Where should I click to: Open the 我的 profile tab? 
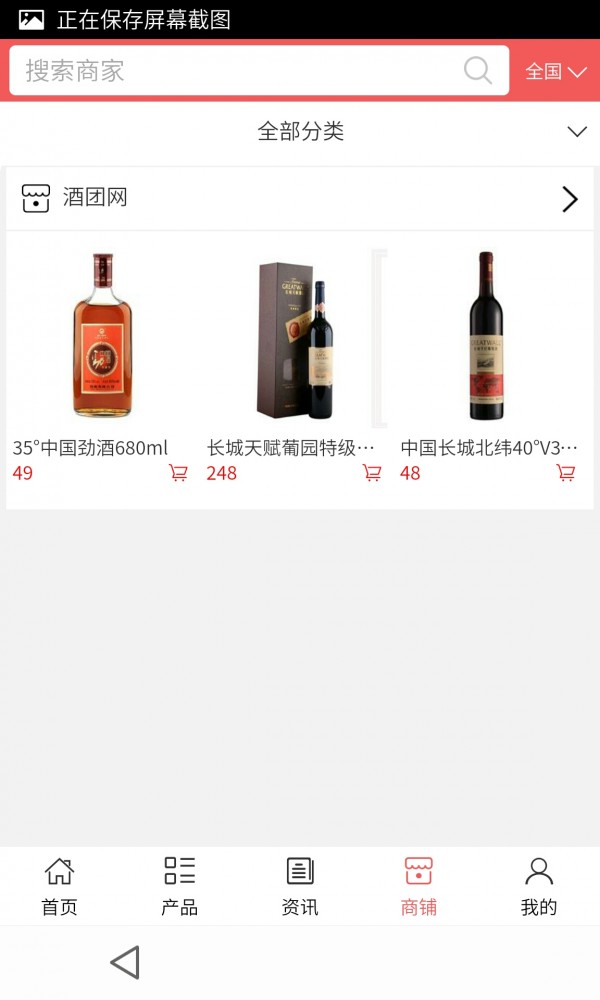539,886
